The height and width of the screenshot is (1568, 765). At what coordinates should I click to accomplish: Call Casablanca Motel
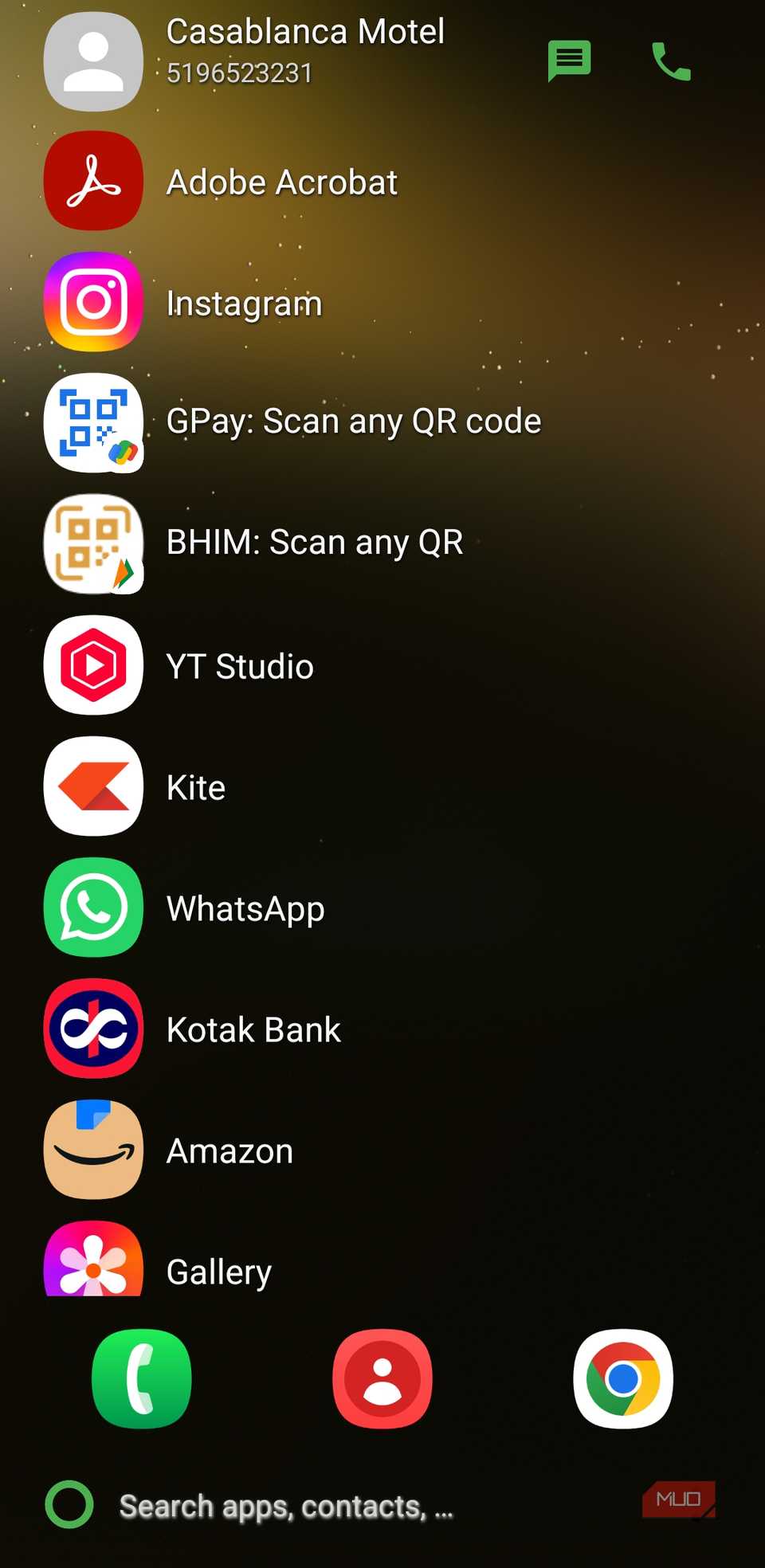point(669,60)
